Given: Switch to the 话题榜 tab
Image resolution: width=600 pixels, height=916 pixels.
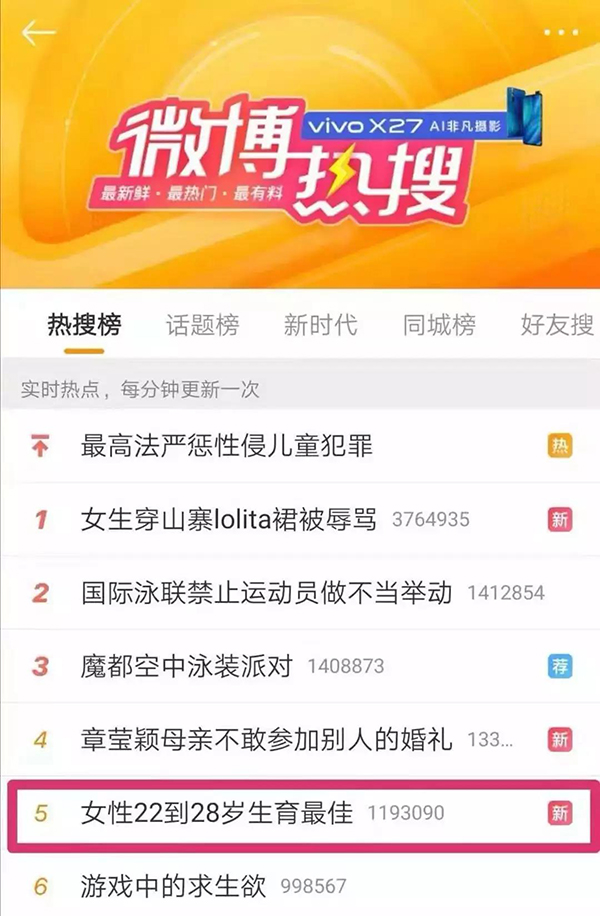Looking at the screenshot, I should click(202, 325).
